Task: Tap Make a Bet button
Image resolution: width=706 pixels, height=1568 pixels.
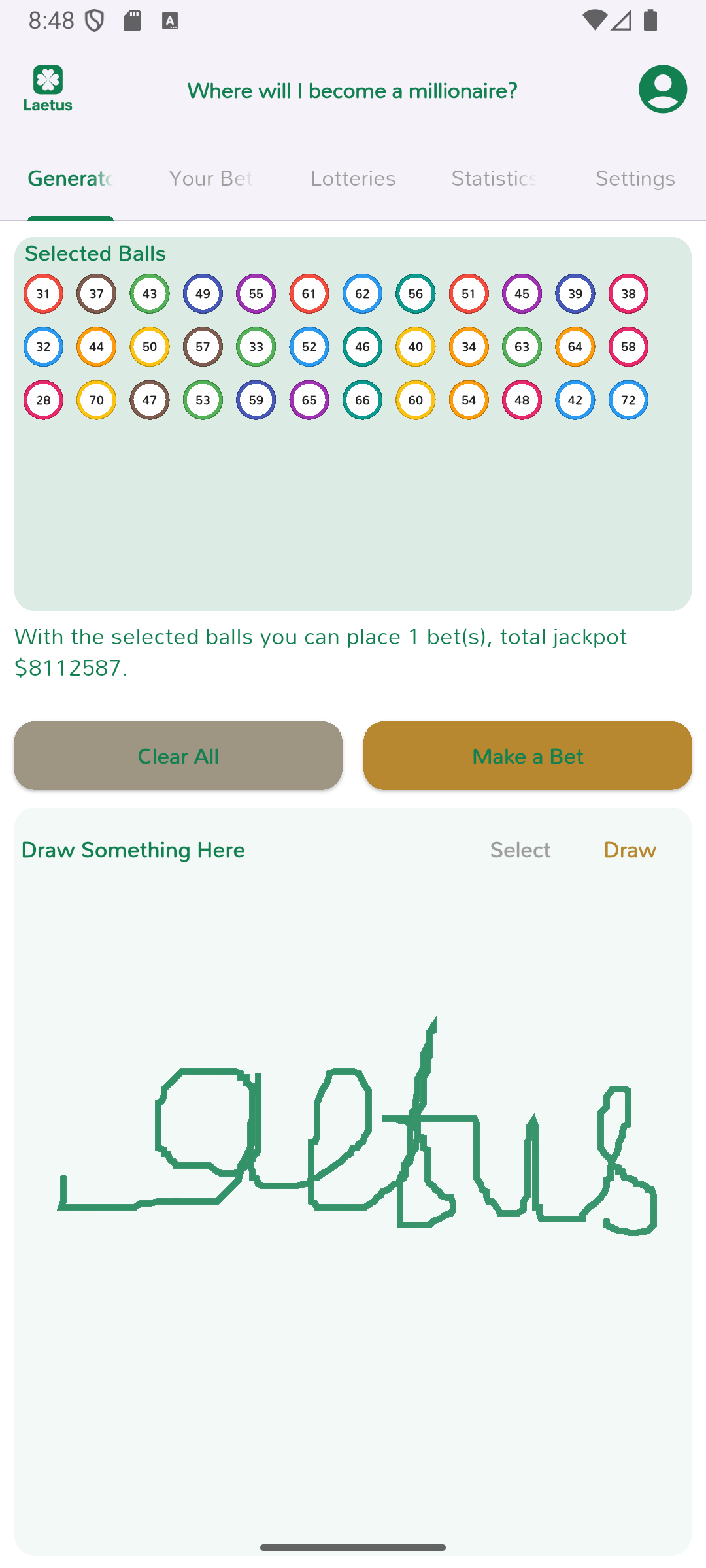Action: tap(527, 756)
